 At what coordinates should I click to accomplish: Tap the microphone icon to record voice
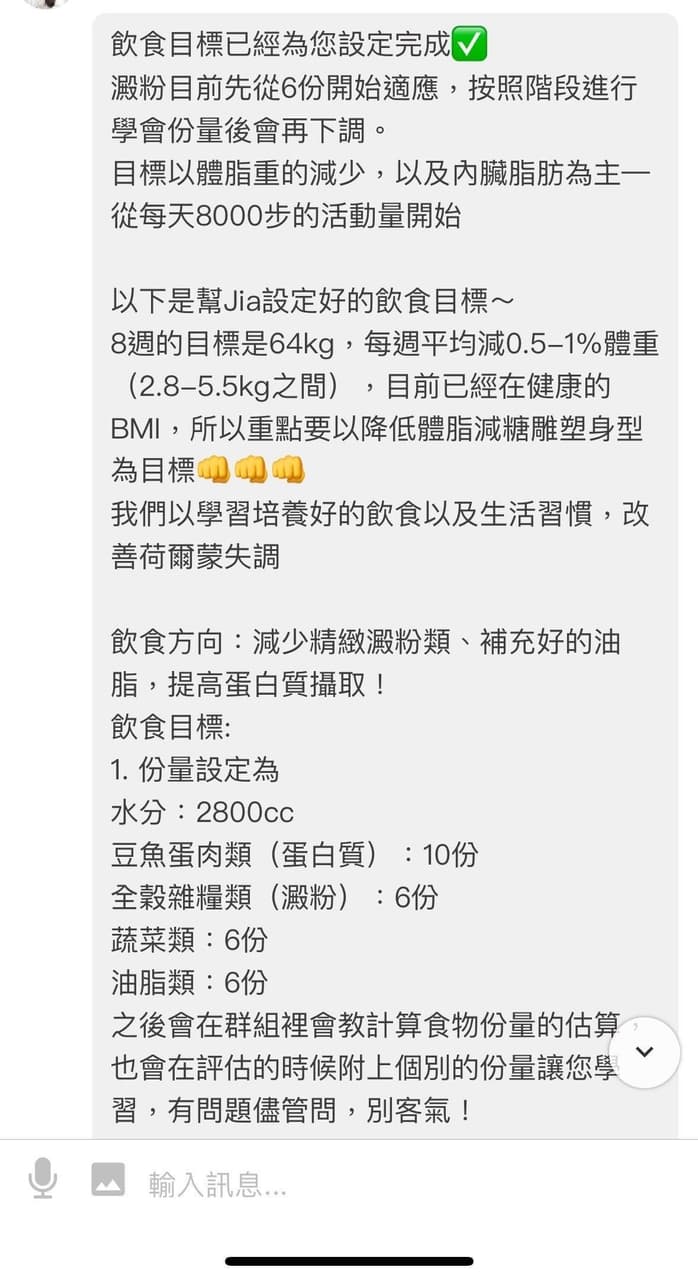pos(42,1179)
